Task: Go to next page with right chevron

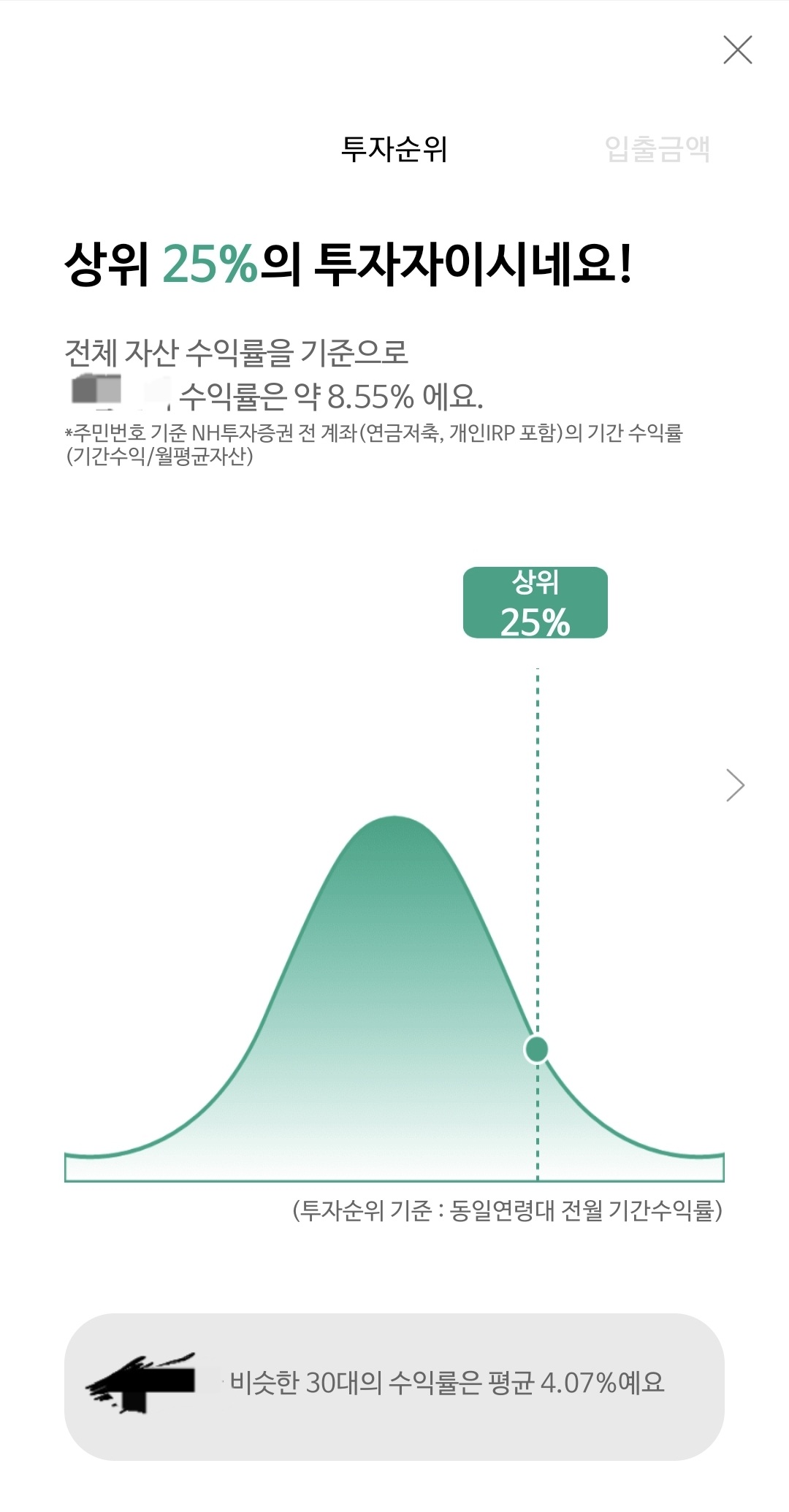Action: click(735, 785)
